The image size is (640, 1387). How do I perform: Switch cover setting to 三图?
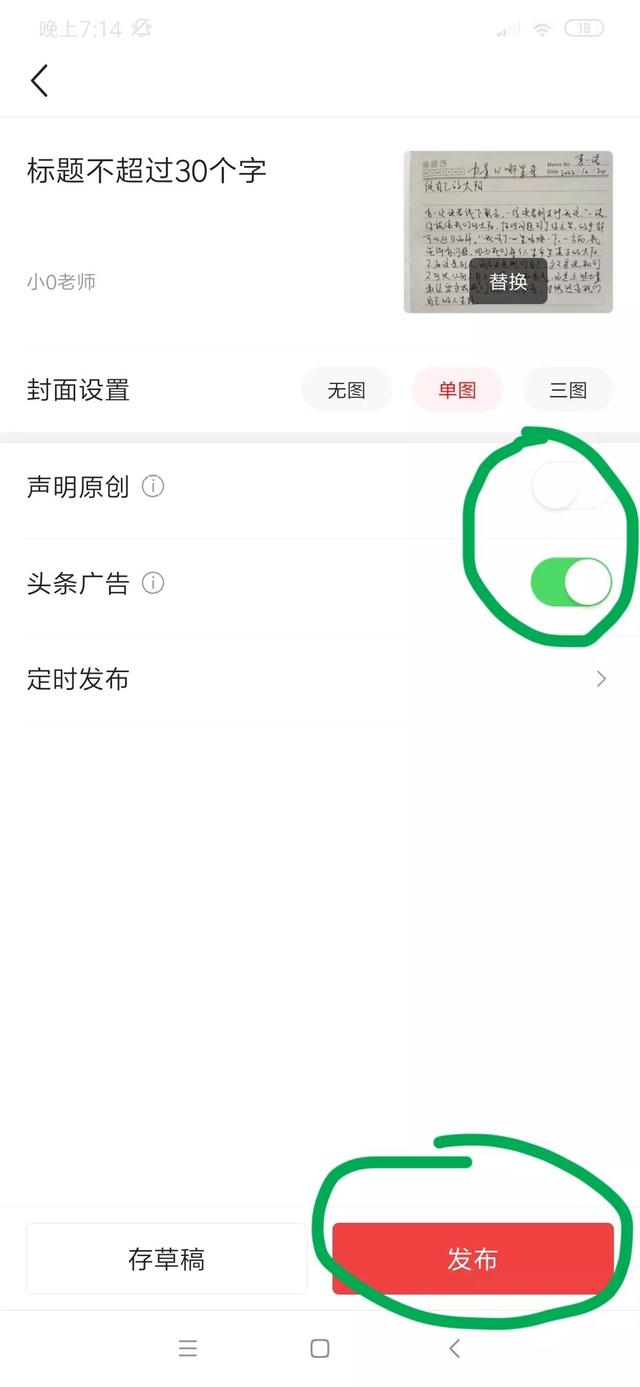coord(567,390)
